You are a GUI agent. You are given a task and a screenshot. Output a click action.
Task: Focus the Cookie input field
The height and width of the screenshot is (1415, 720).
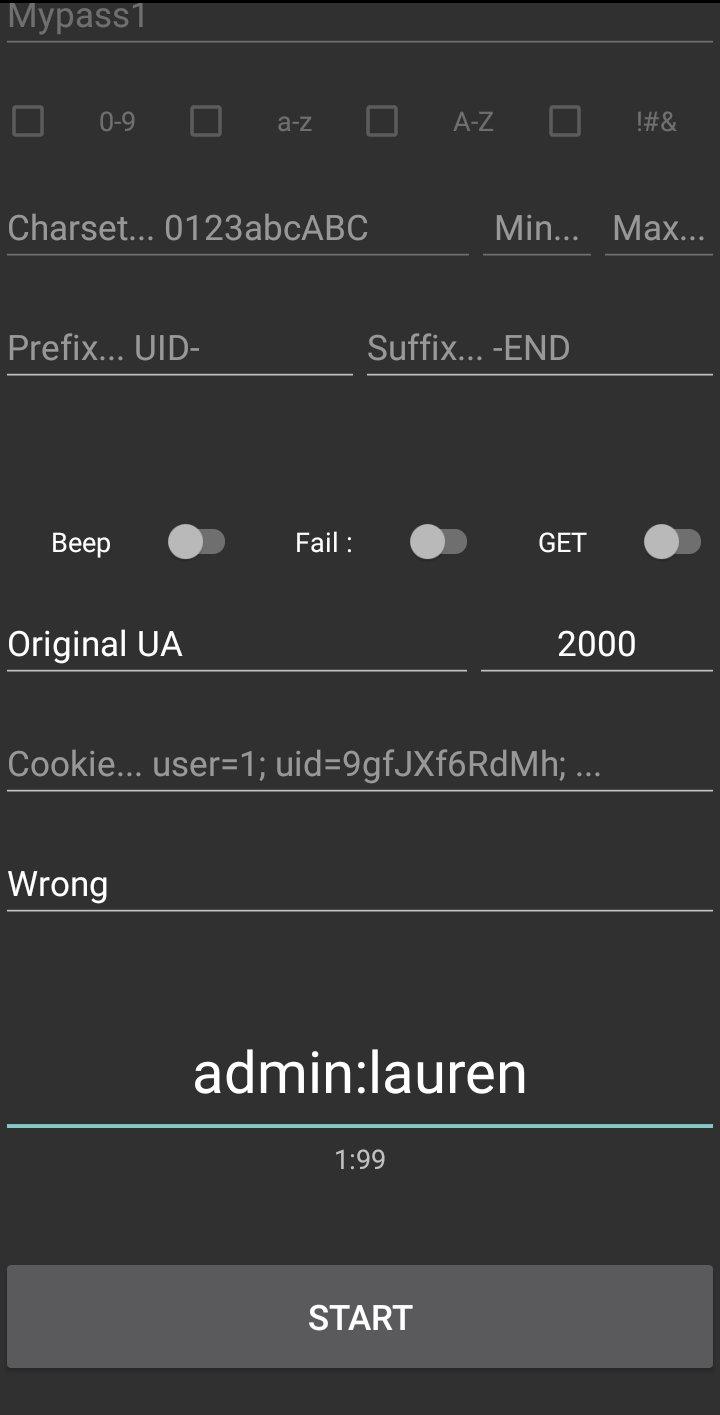click(360, 765)
